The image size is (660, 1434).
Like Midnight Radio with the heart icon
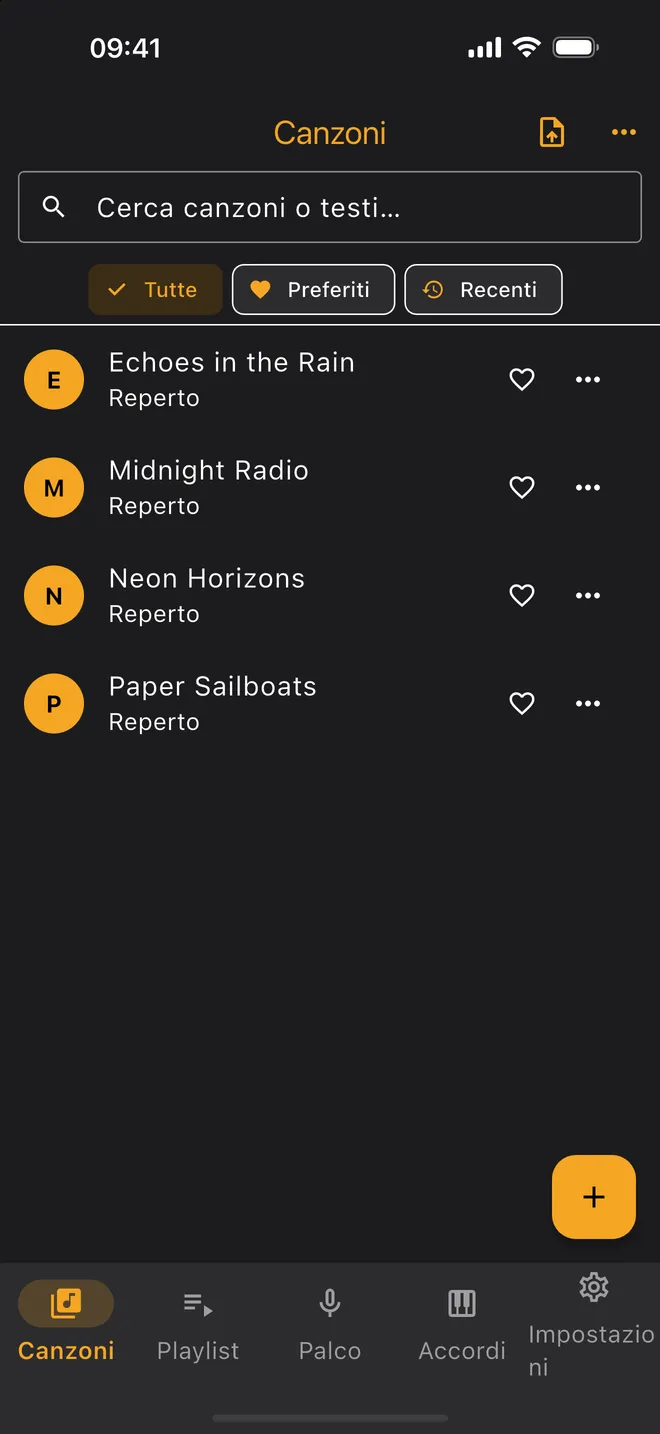pyautogui.click(x=522, y=488)
